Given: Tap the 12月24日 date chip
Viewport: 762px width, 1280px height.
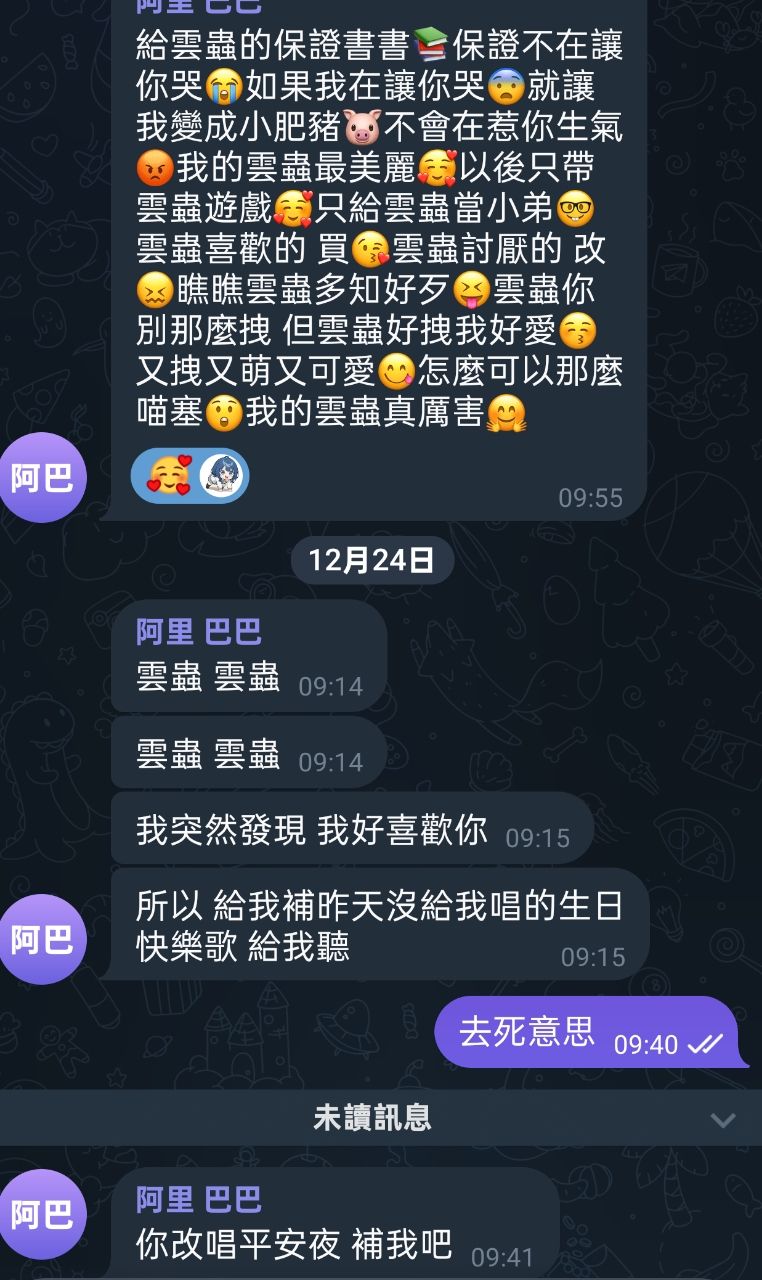Looking at the screenshot, I should pyautogui.click(x=372, y=560).
